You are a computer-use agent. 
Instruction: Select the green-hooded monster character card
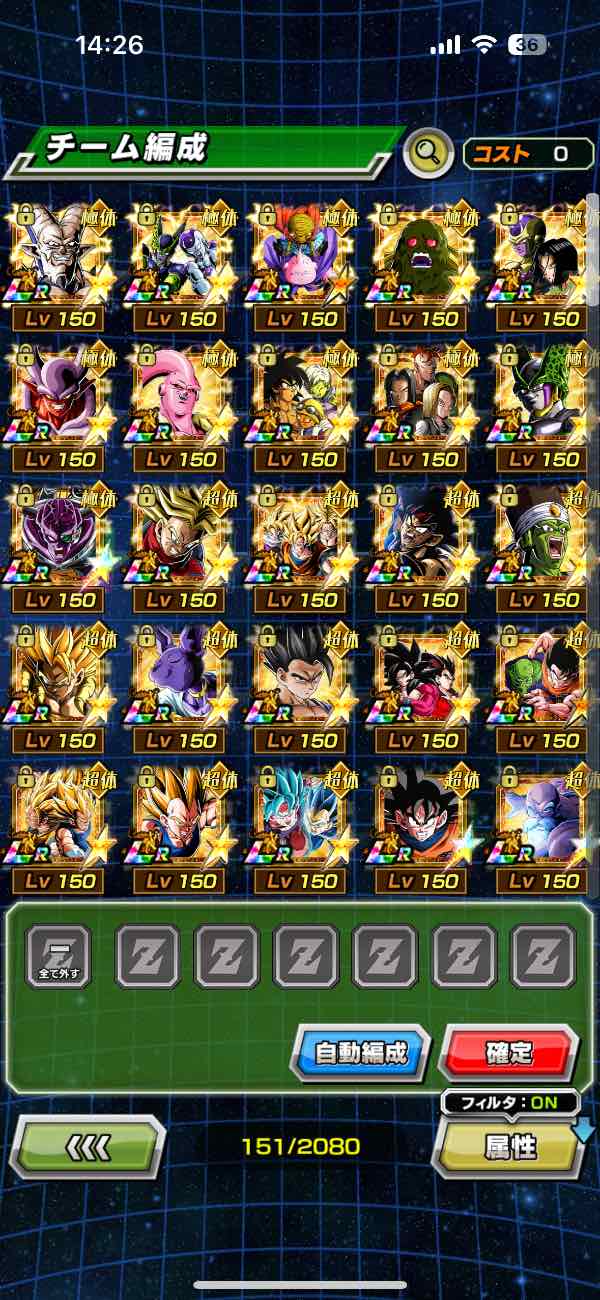click(x=422, y=254)
